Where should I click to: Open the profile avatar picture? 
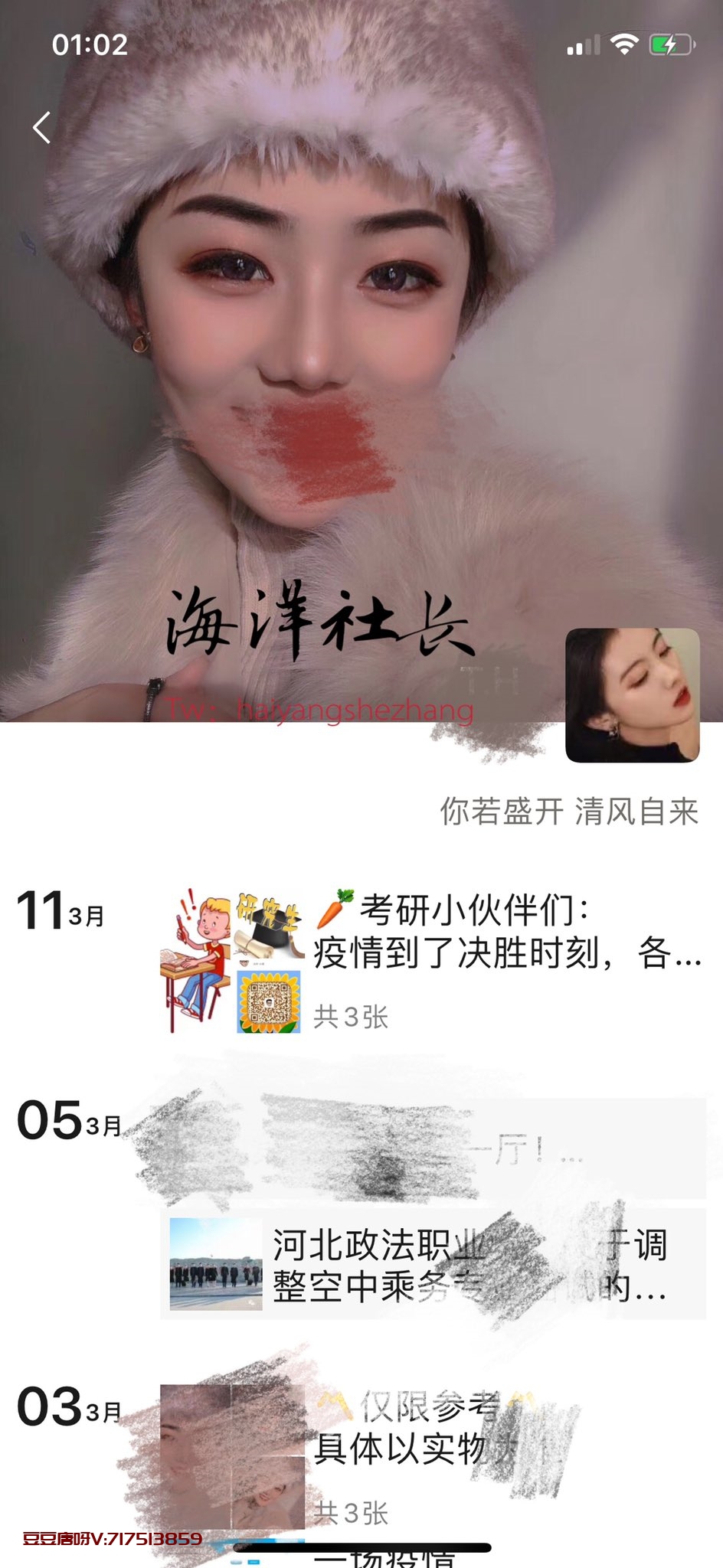click(632, 695)
